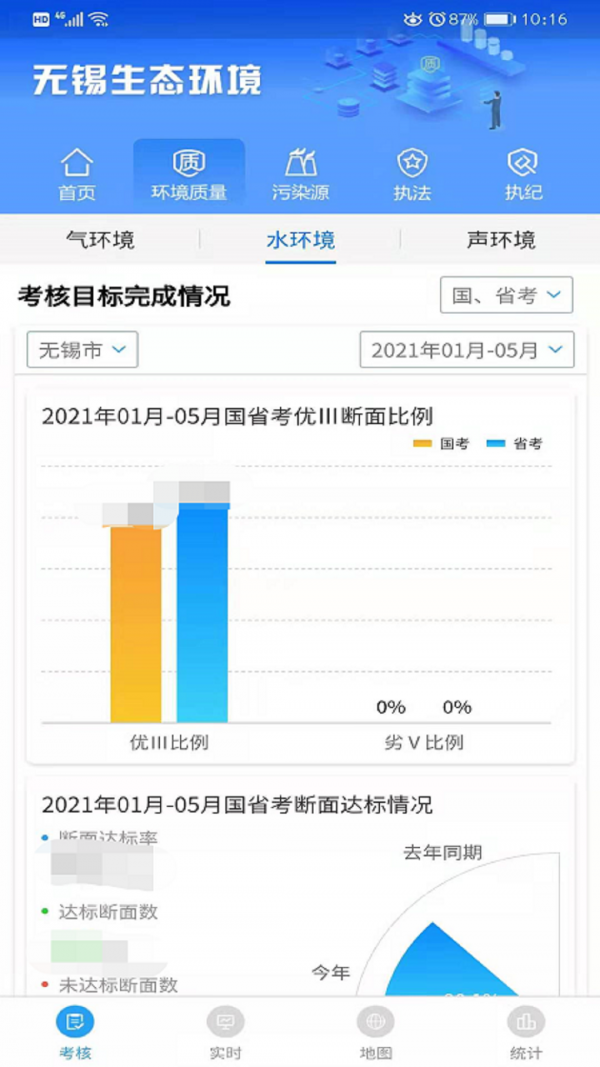The height and width of the screenshot is (1067, 600).
Task: Expand the 国、省考 dropdown
Action: [506, 295]
